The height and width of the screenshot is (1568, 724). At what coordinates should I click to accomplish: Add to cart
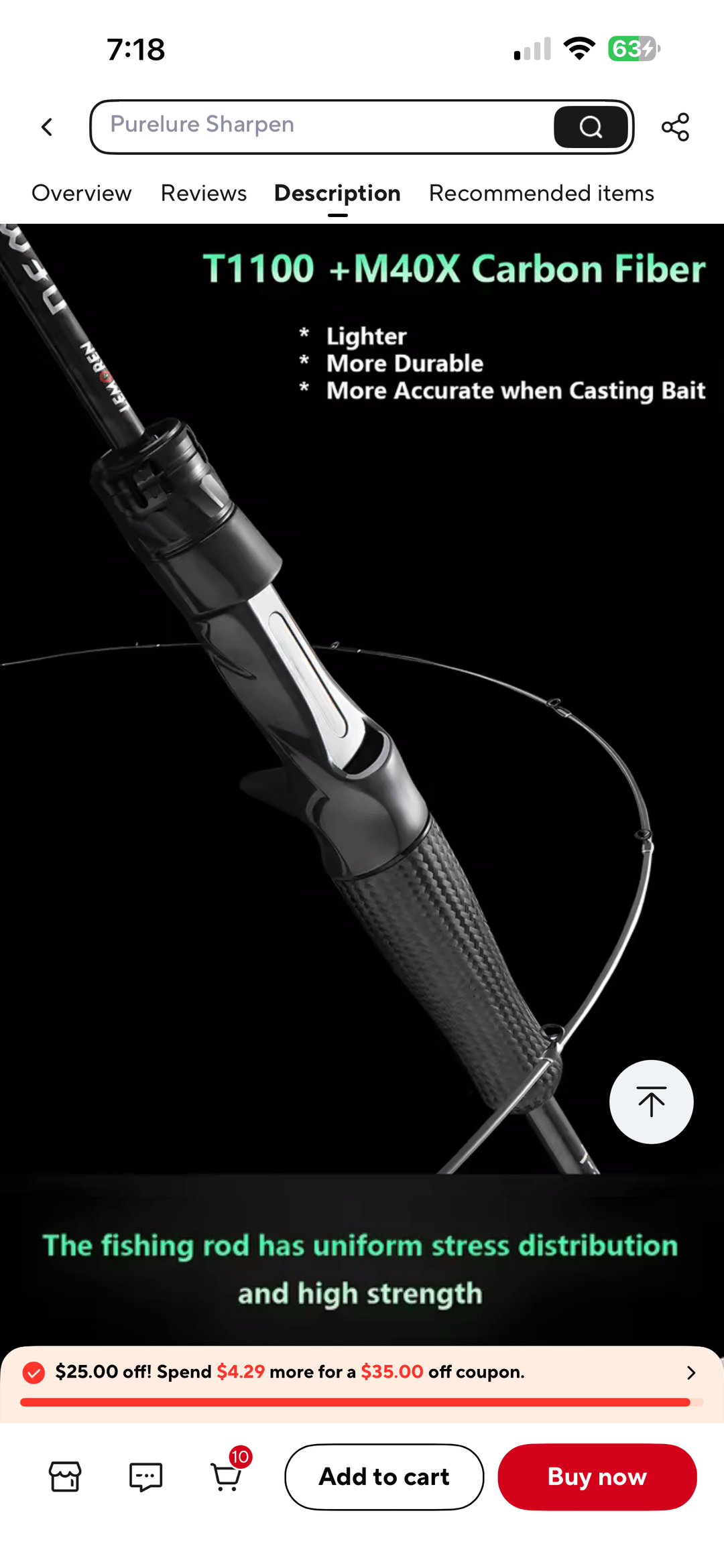pyautogui.click(x=384, y=1477)
